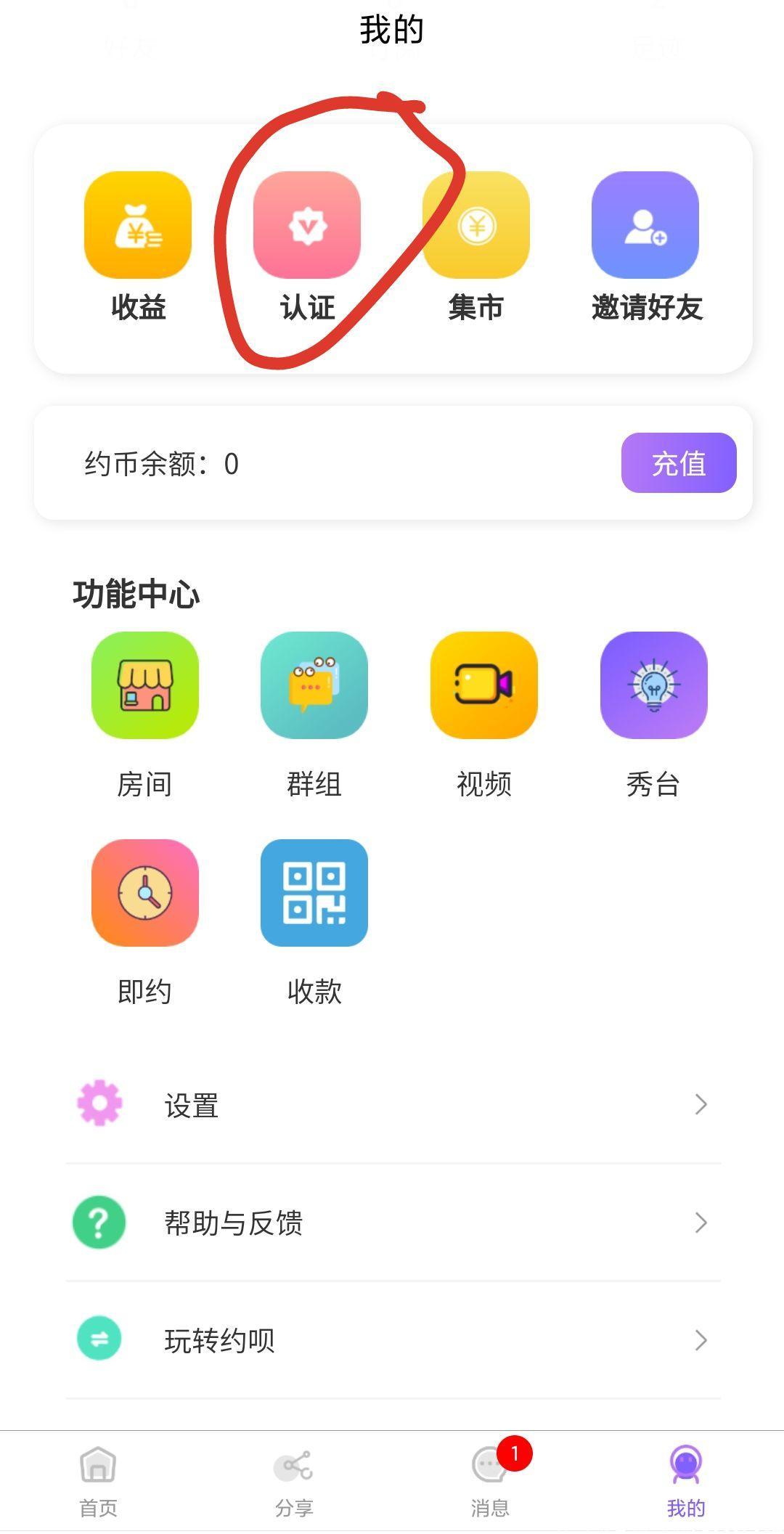Switch to the 消息 messages tab
Screen dimensions: 784x1534
coord(490,1481)
